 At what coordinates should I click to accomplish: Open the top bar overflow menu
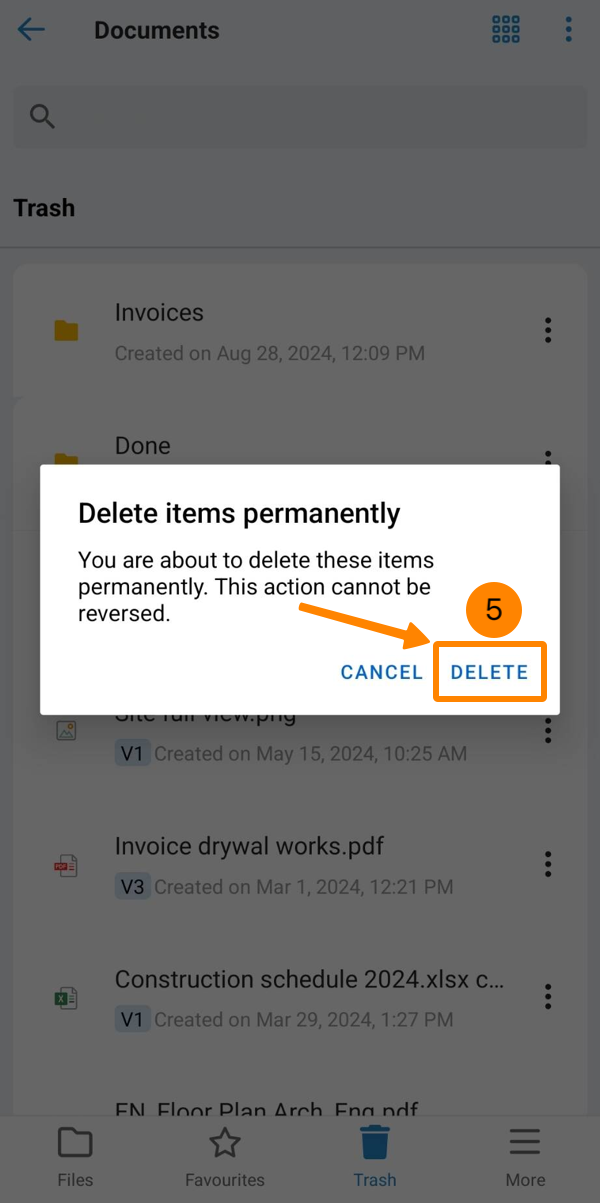click(568, 30)
